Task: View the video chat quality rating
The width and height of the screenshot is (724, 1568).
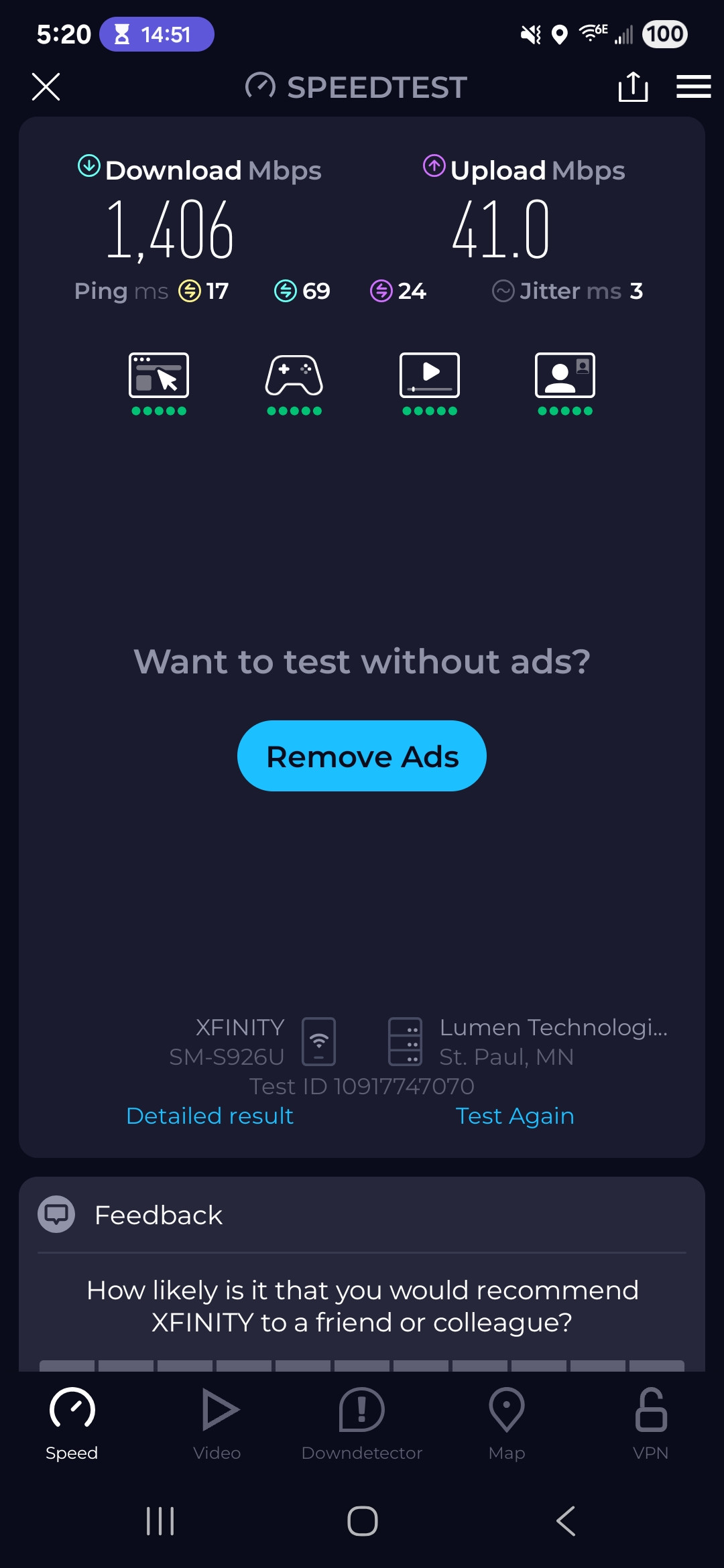Action: 565,383
